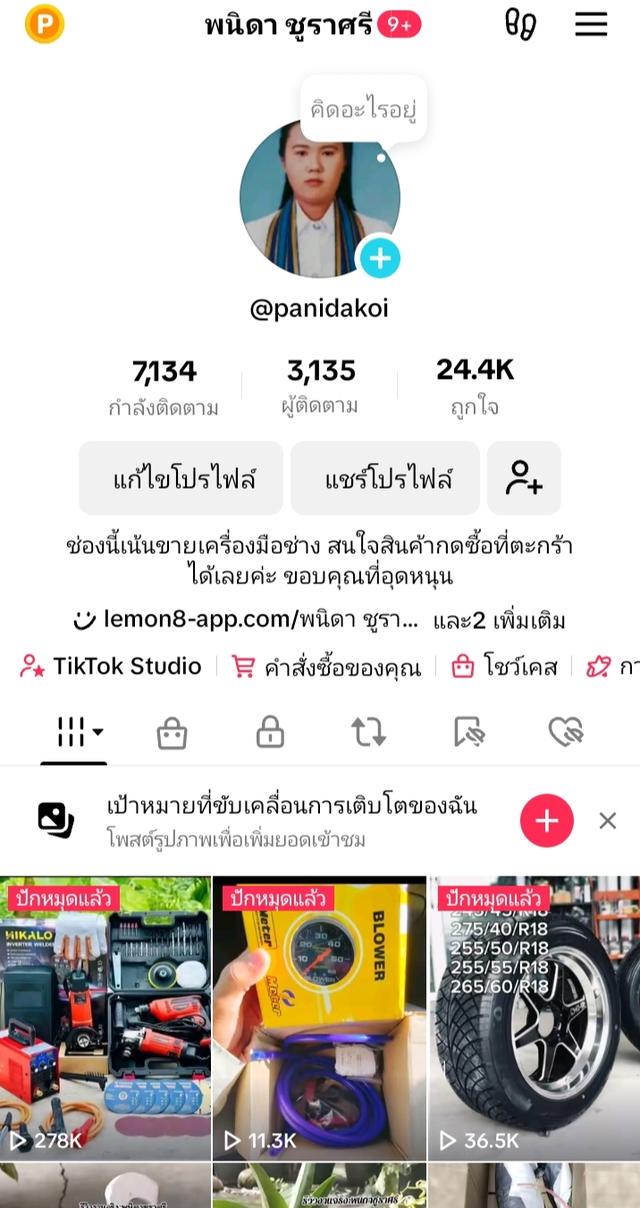Tap แก้ไขโปรไฟล์ to edit profile
The width and height of the screenshot is (640, 1208).
coord(184,478)
